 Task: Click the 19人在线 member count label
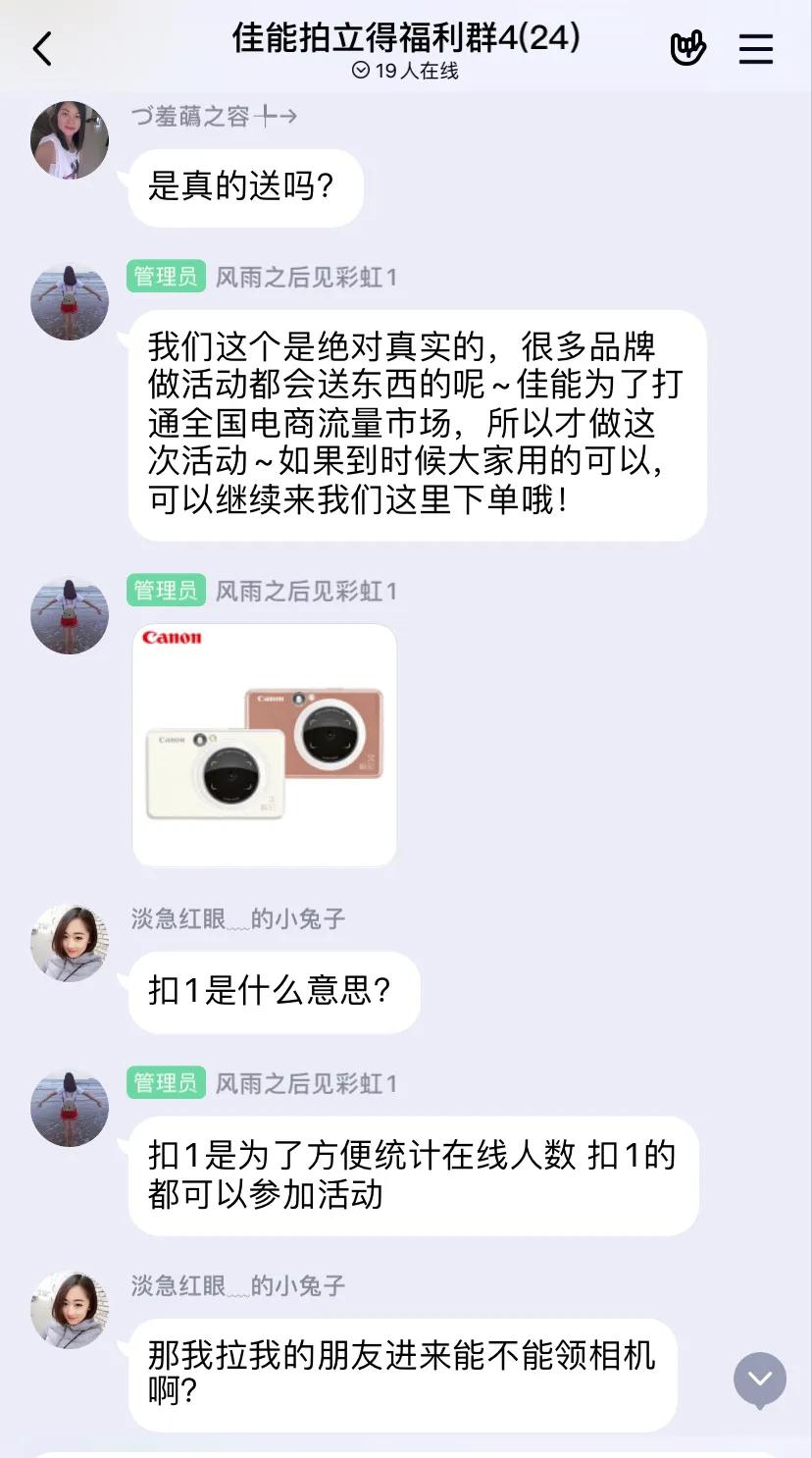412,70
